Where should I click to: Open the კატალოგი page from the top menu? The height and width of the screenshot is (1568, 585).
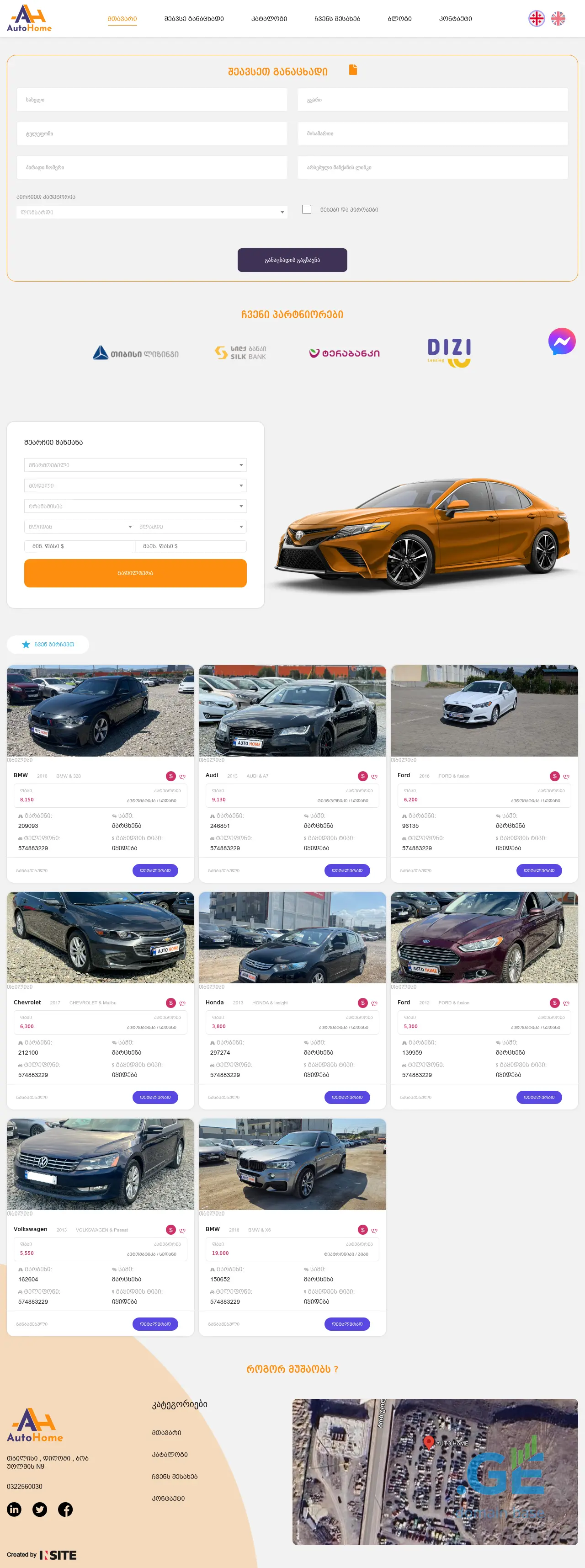coord(269,19)
